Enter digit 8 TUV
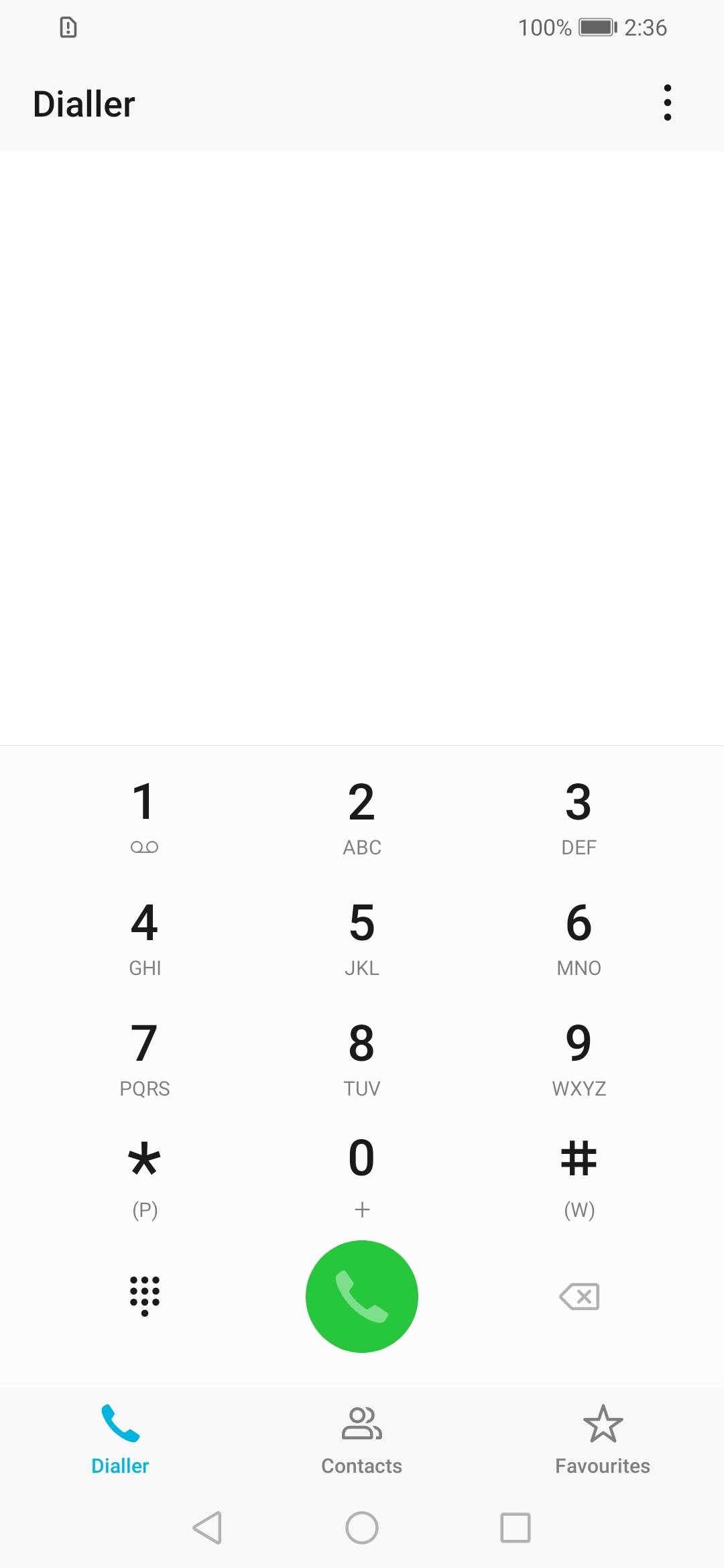 click(362, 1059)
